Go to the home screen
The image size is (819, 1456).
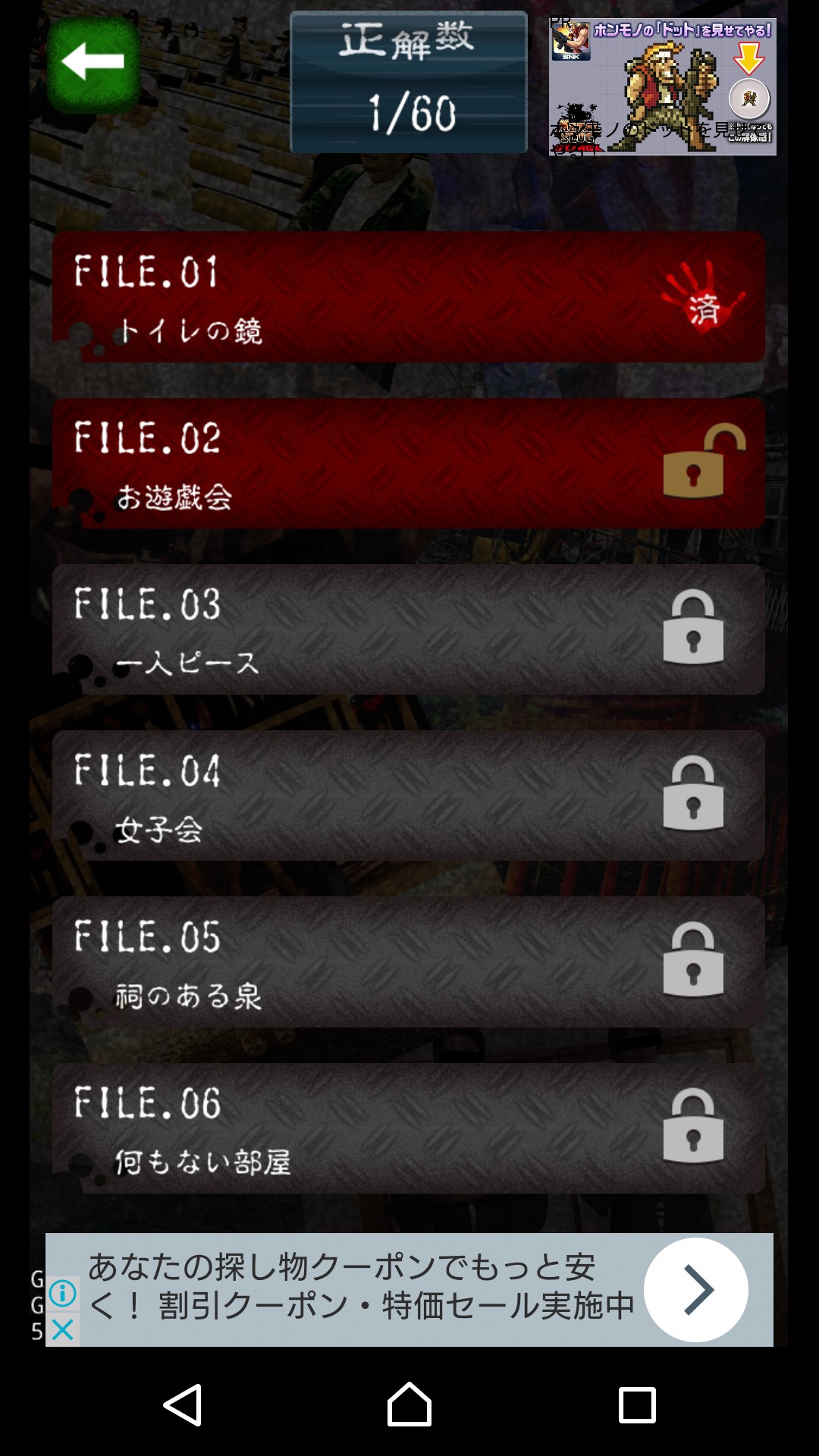pyautogui.click(x=409, y=1405)
